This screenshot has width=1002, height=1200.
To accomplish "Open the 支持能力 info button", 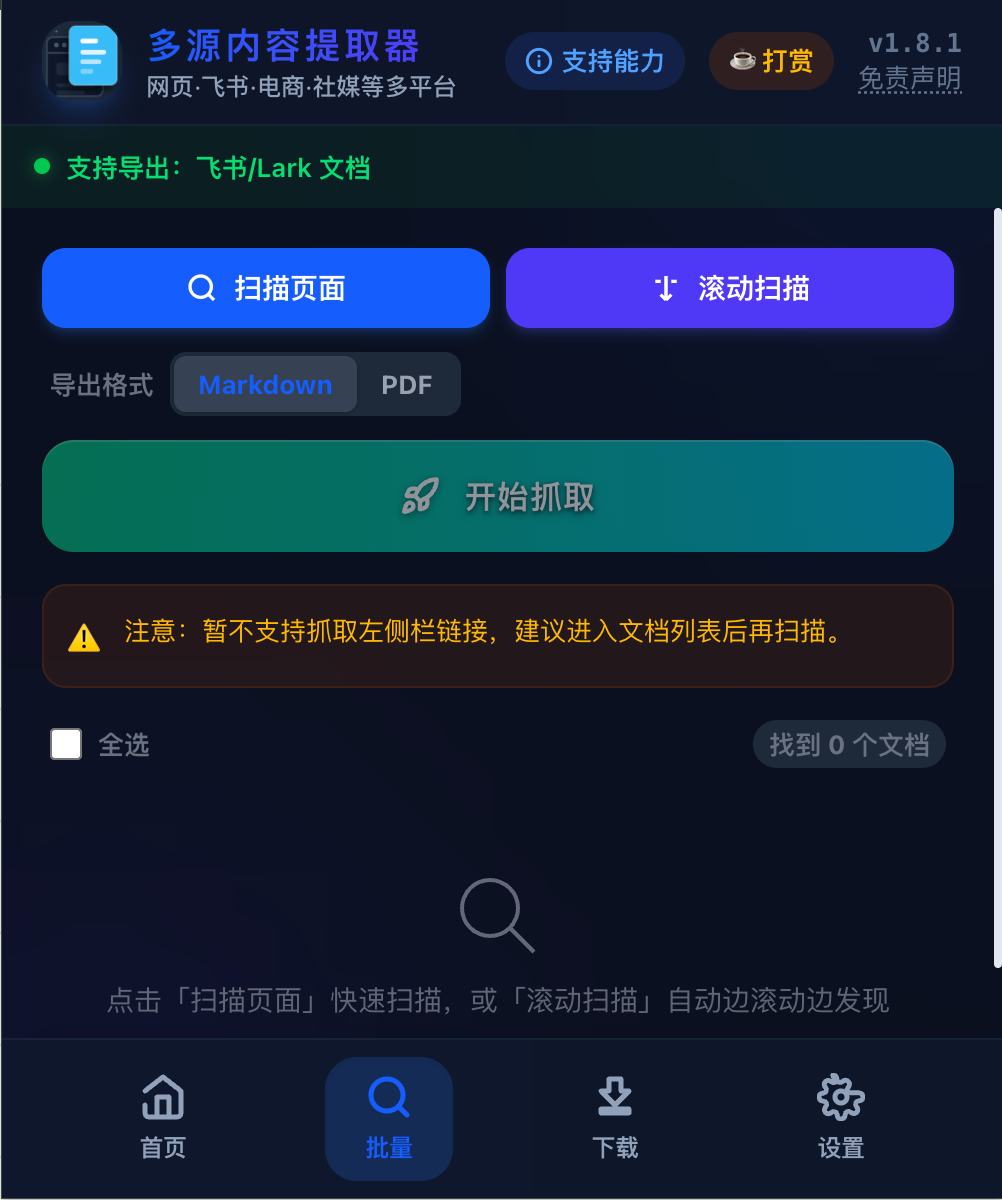I will coord(595,61).
